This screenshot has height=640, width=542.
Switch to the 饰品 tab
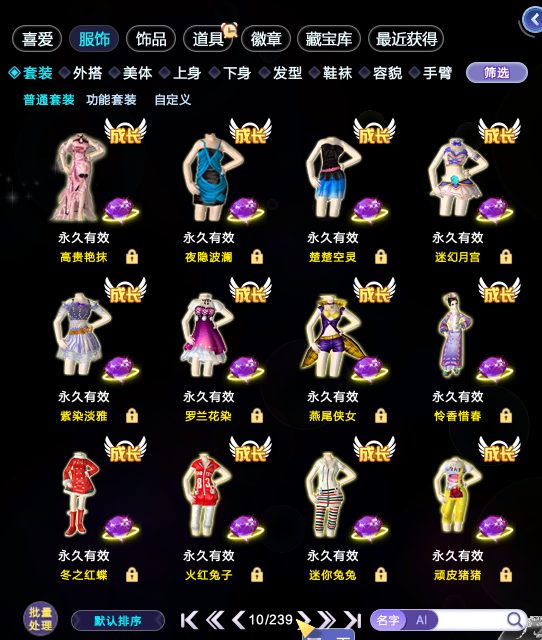151,39
